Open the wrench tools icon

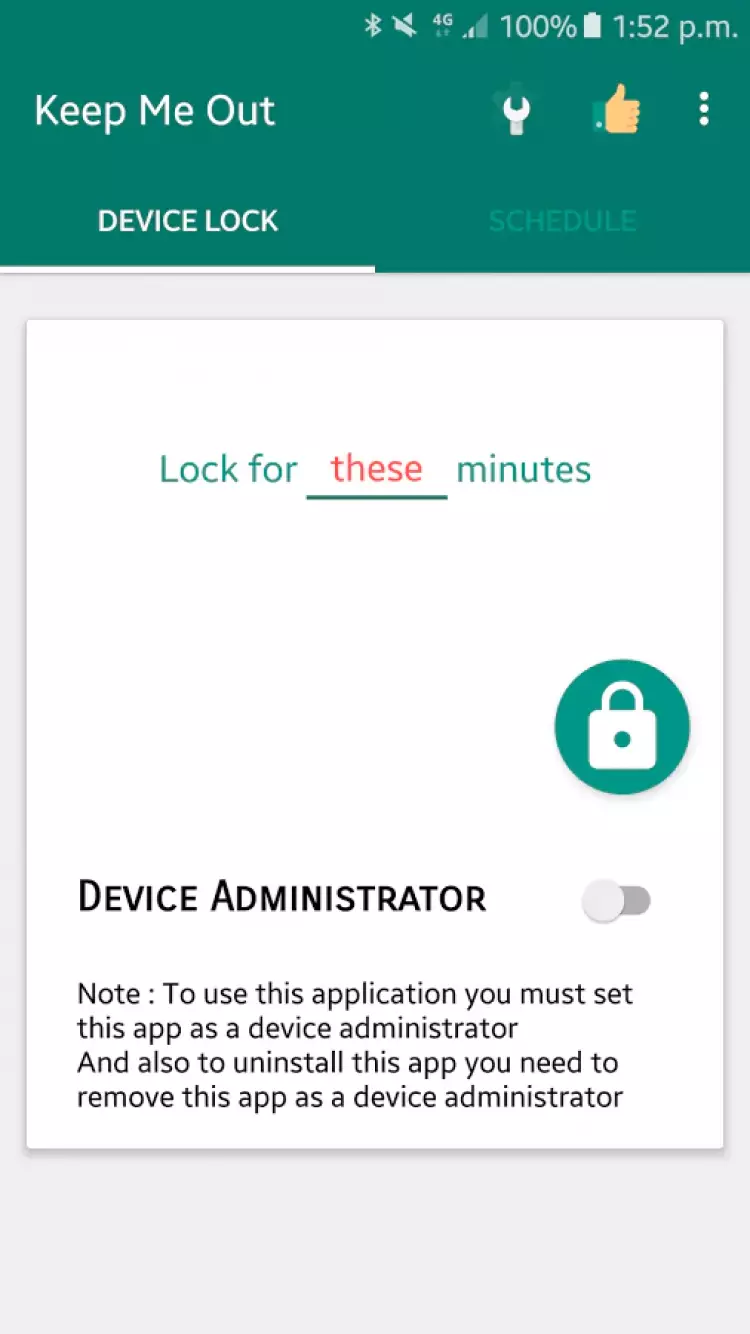(x=516, y=110)
